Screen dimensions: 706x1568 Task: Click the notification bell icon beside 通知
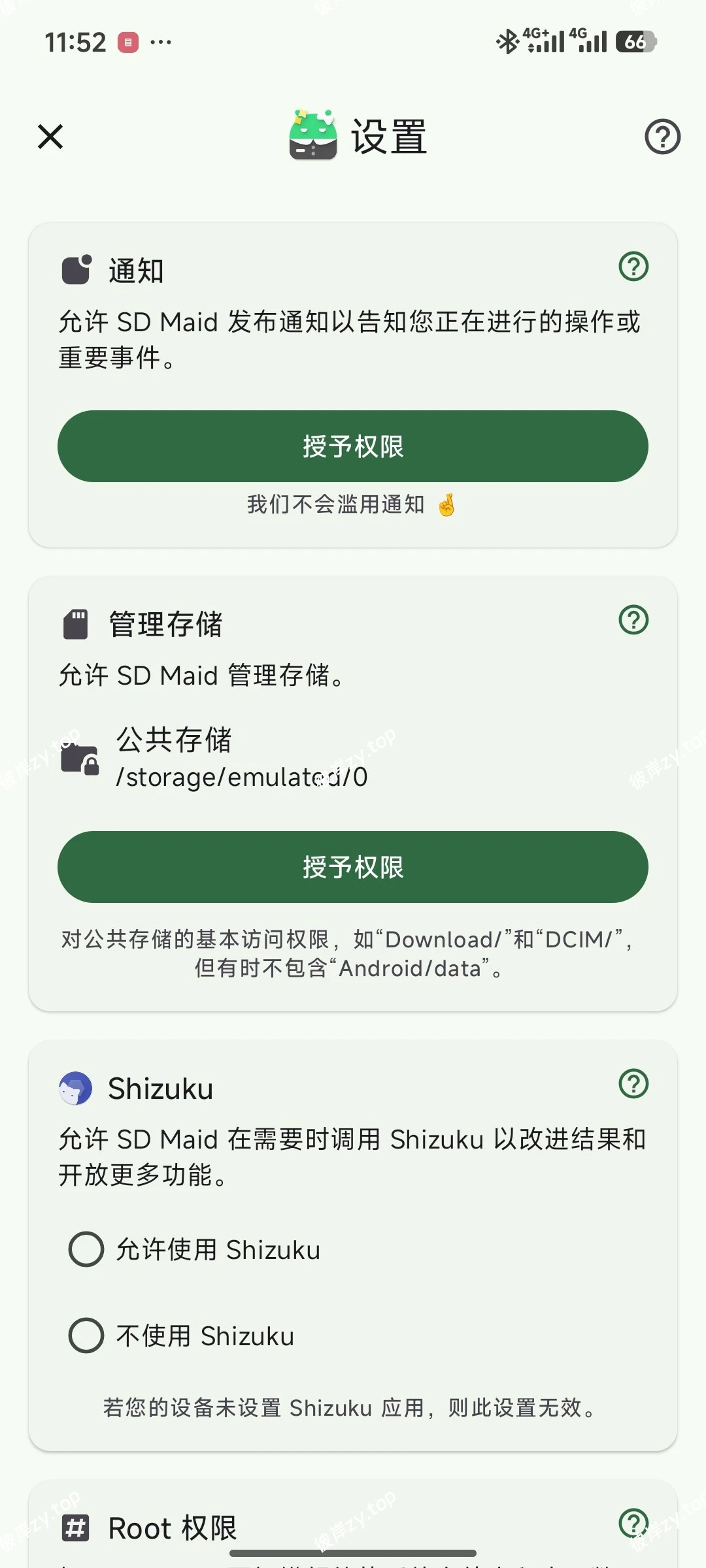coord(75,270)
